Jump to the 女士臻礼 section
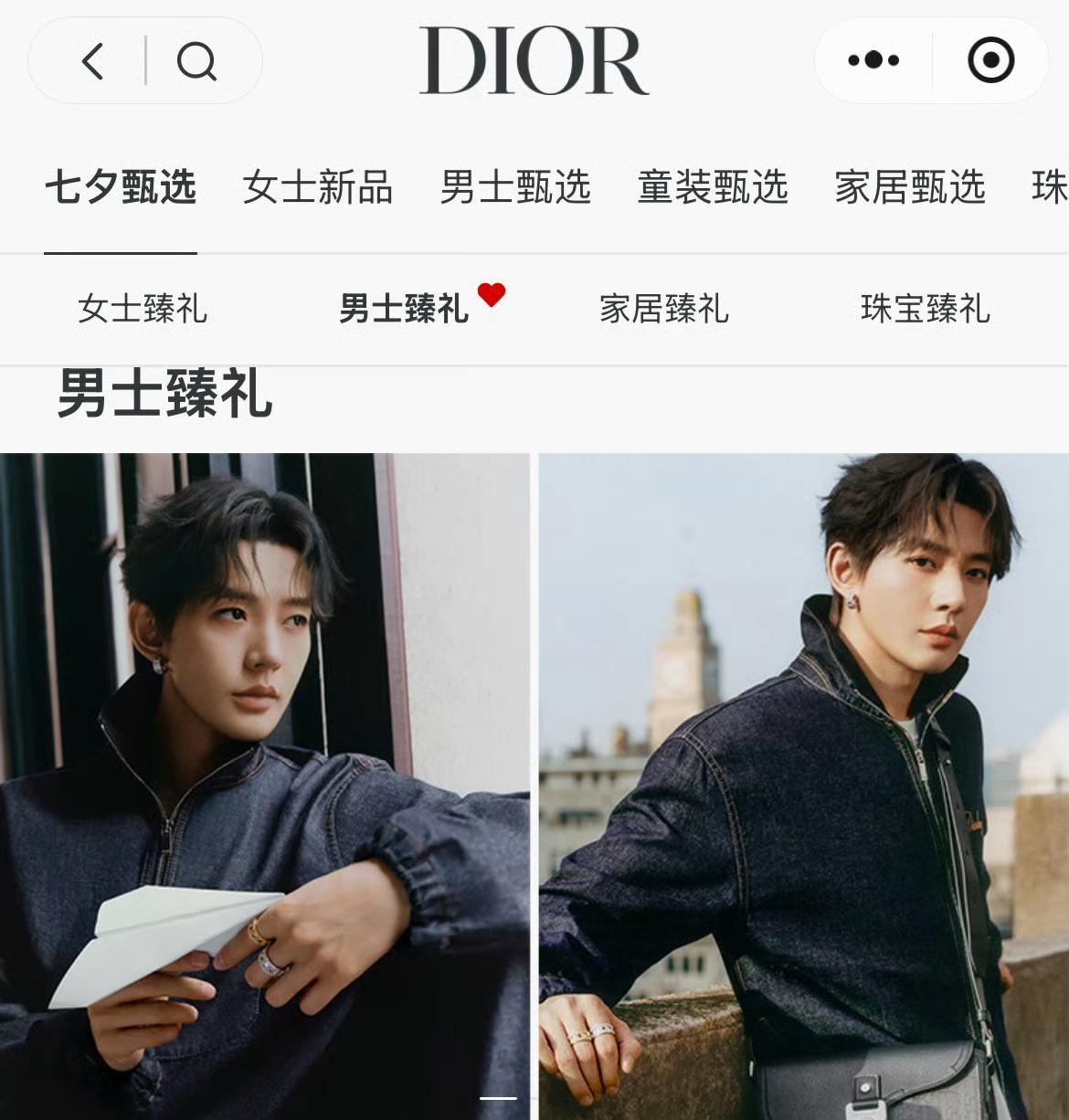Image resolution: width=1069 pixels, height=1120 pixels. pyautogui.click(x=143, y=309)
